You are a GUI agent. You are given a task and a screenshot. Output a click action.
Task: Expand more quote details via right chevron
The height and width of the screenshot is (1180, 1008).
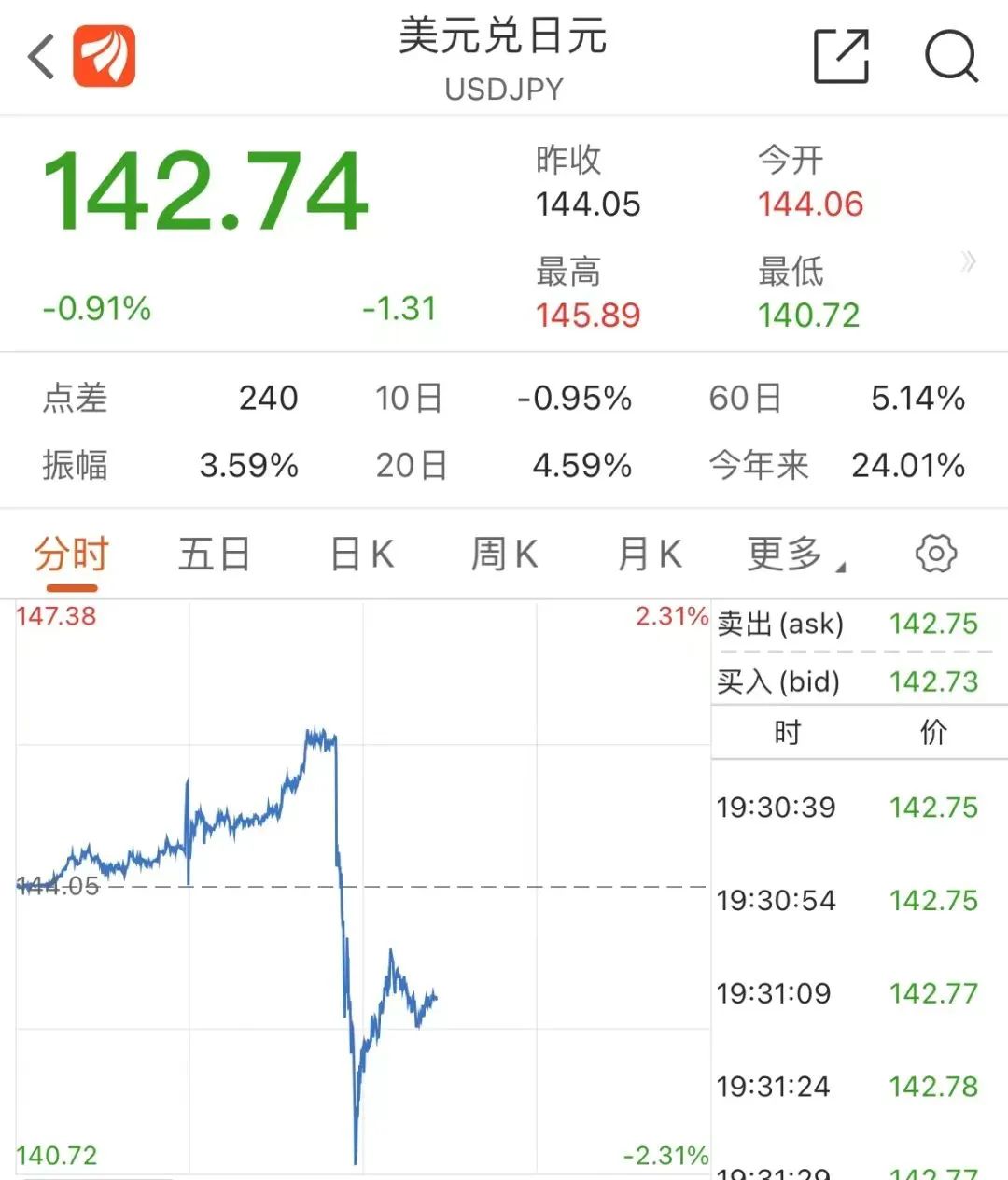click(x=964, y=265)
